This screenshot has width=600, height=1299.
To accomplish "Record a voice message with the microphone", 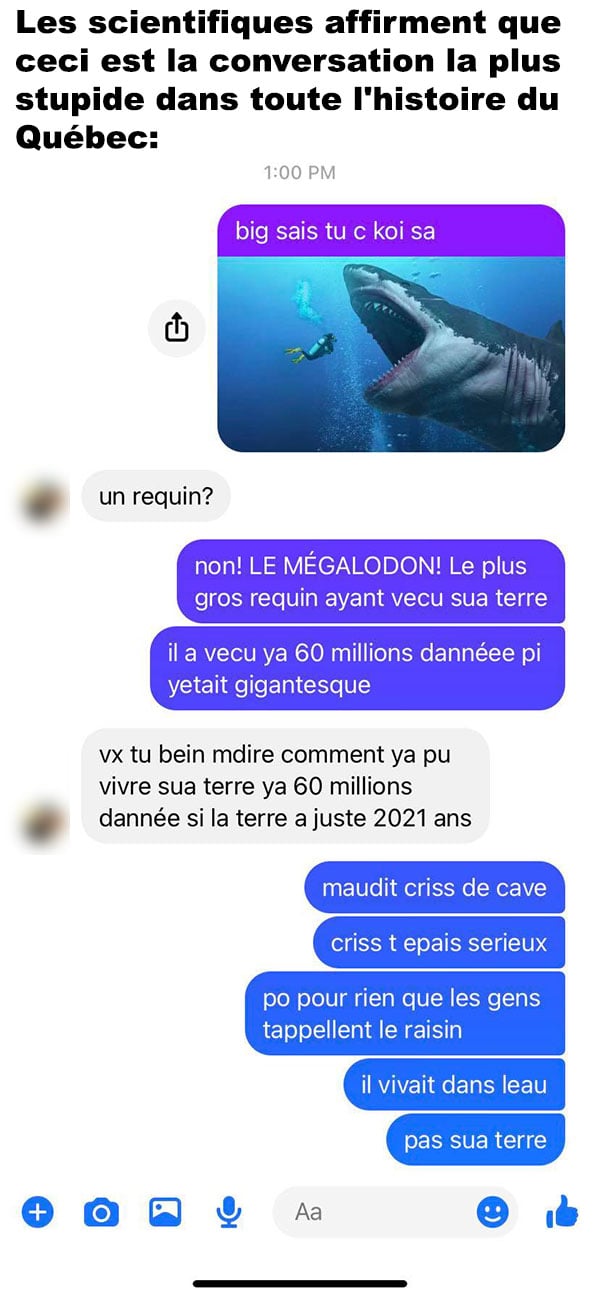I will click(229, 1213).
